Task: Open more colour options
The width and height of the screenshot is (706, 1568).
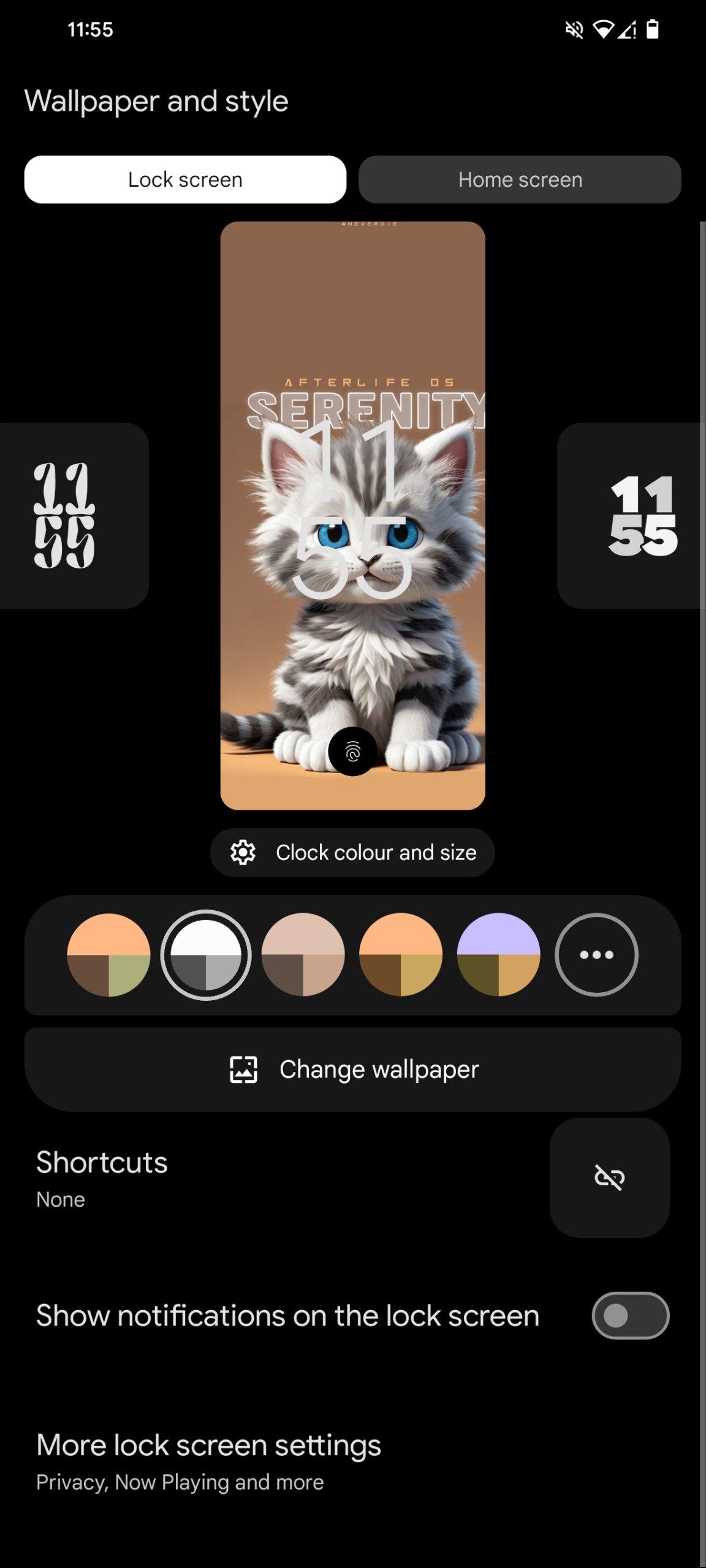Action: coord(596,955)
